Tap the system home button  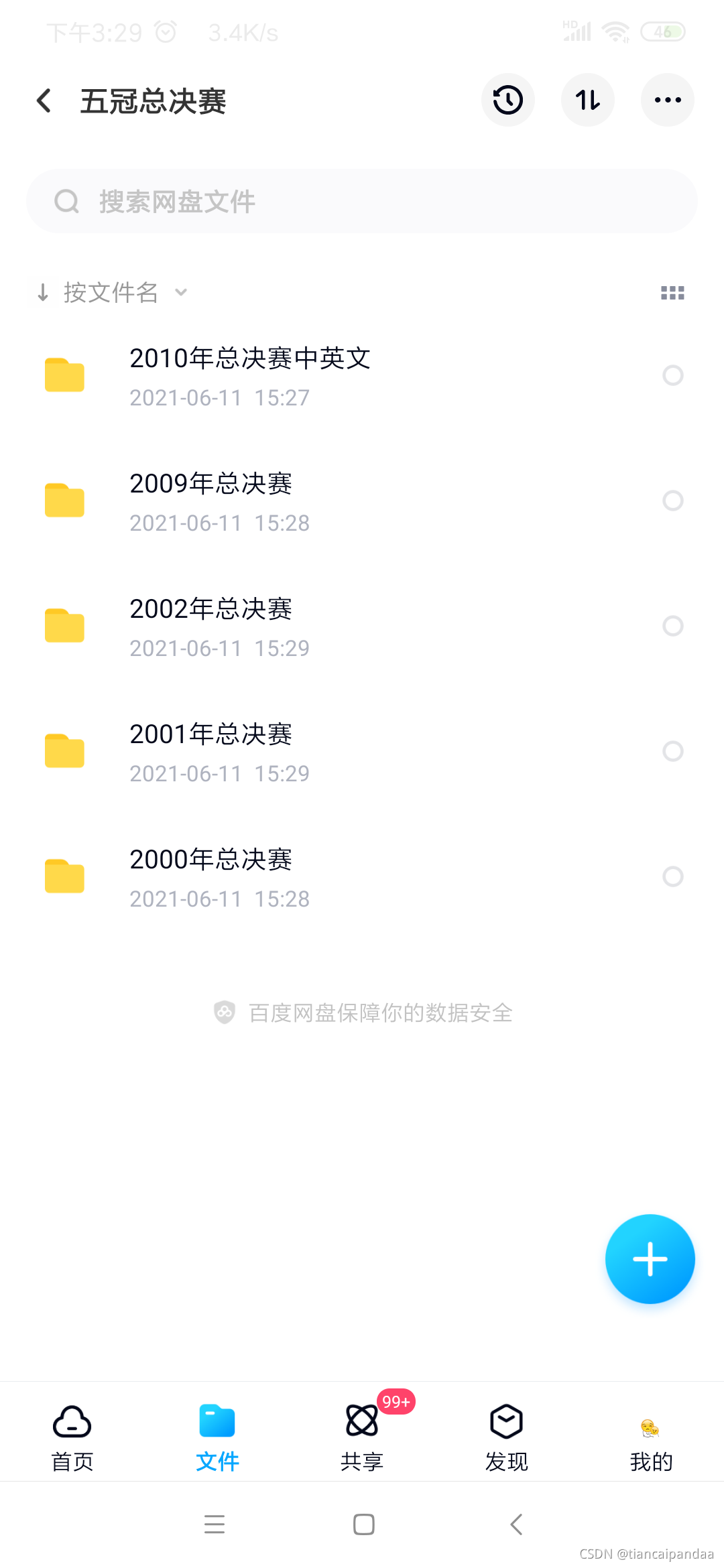click(x=363, y=1524)
